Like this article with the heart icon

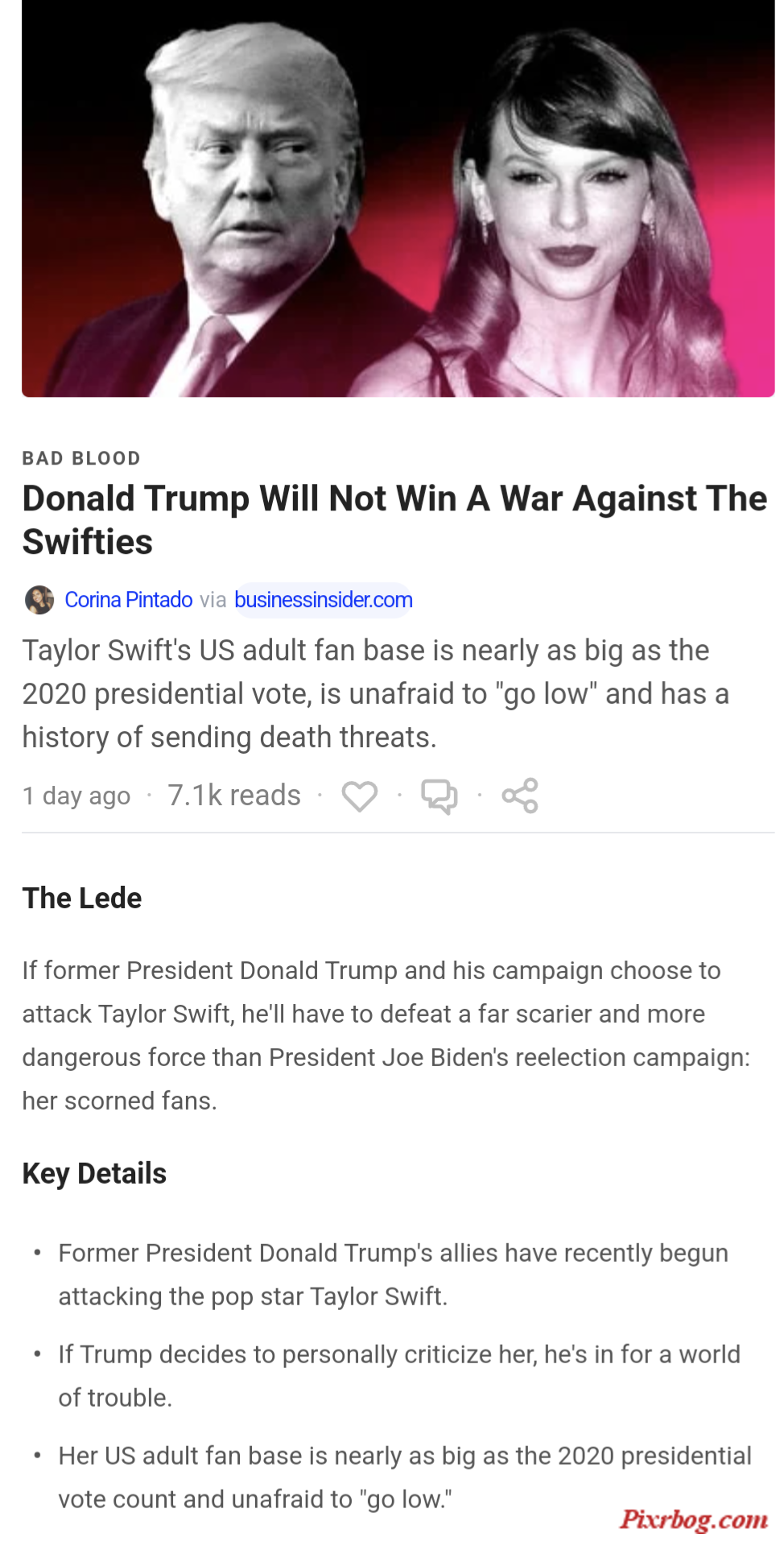click(x=359, y=796)
